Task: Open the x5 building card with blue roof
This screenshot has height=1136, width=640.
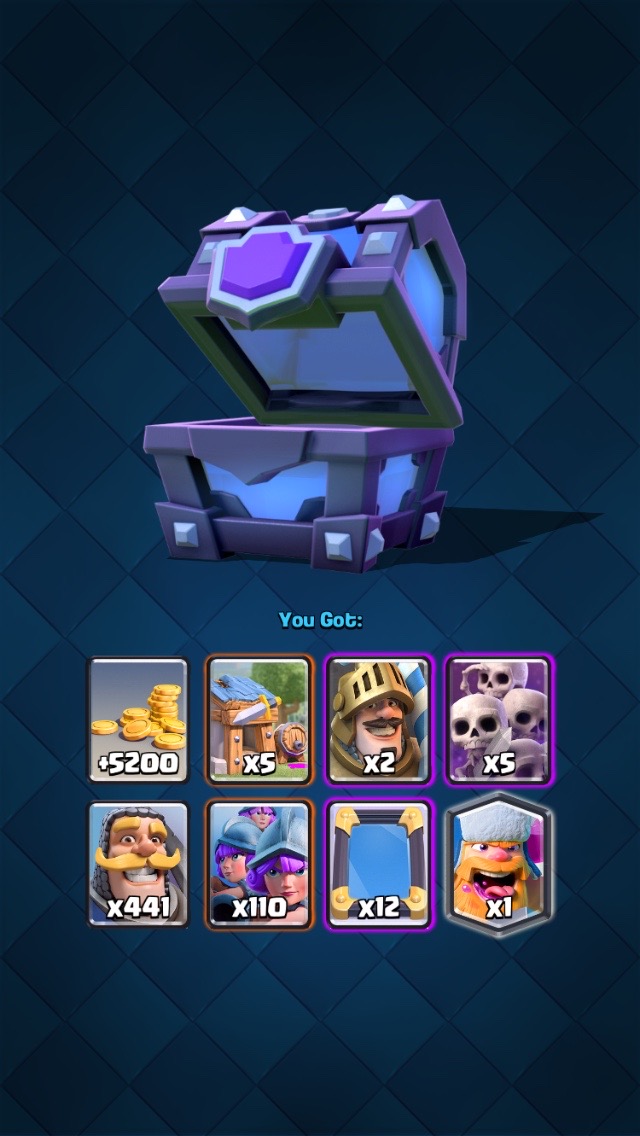Action: pyautogui.click(x=259, y=720)
